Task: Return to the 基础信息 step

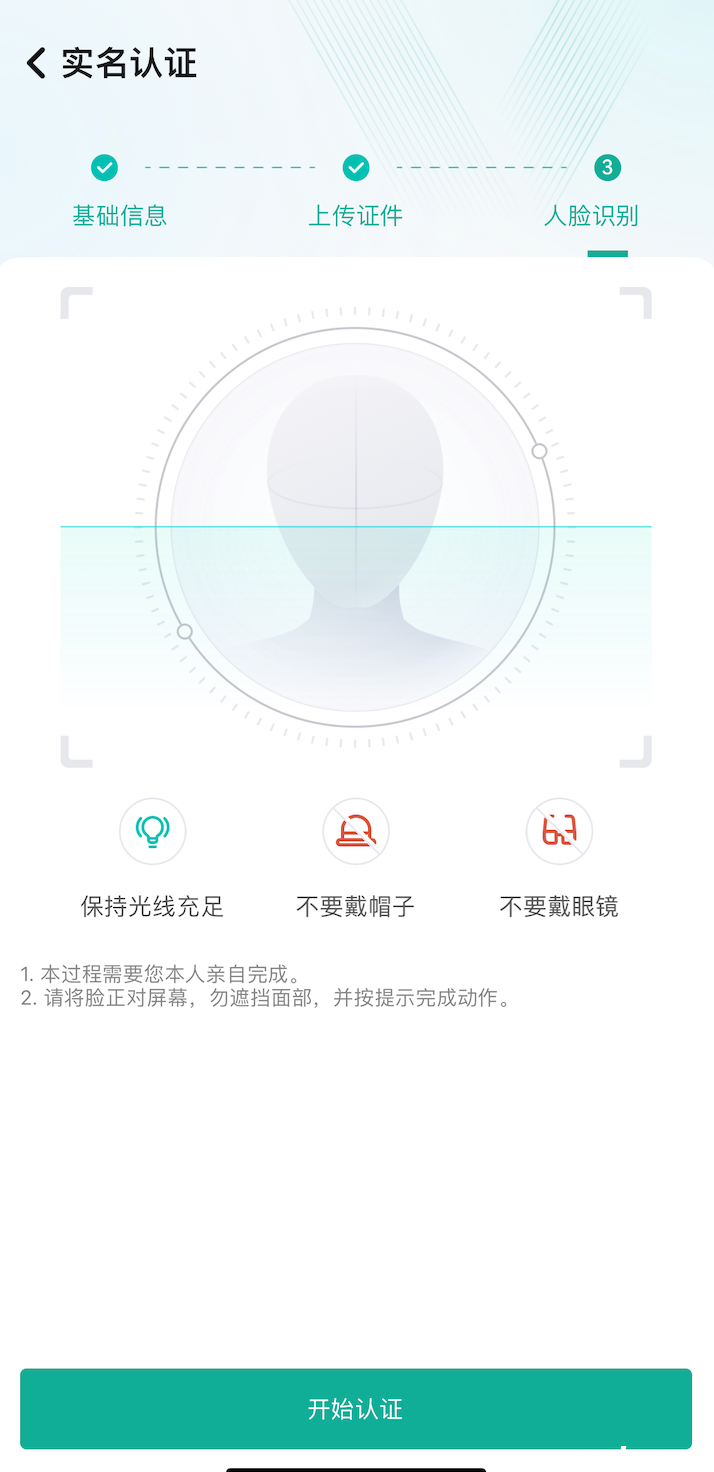Action: tap(119, 214)
